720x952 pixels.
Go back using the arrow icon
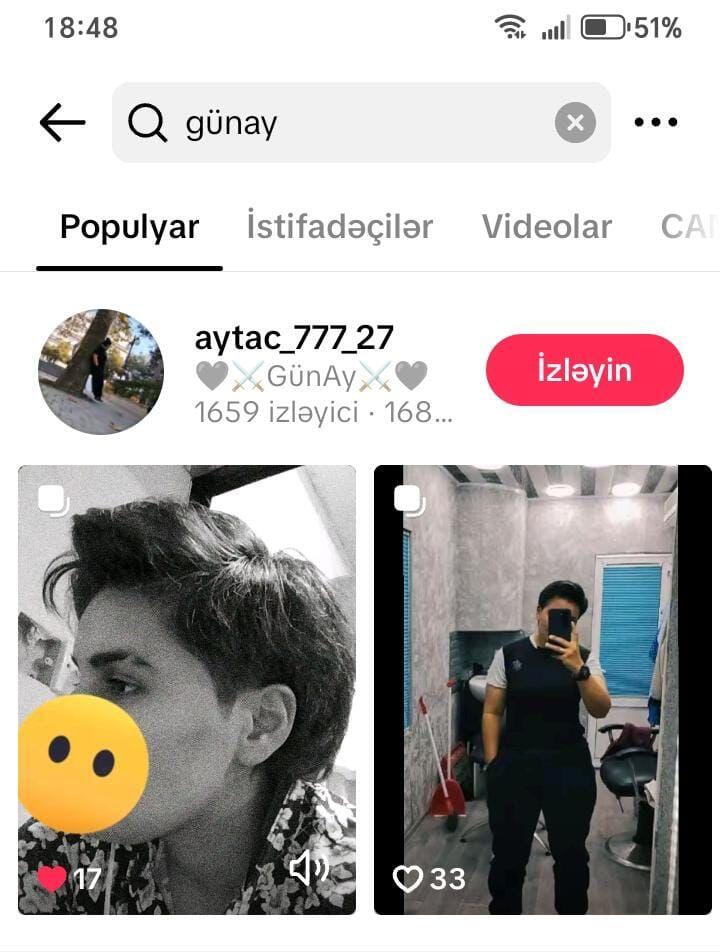tap(62, 123)
